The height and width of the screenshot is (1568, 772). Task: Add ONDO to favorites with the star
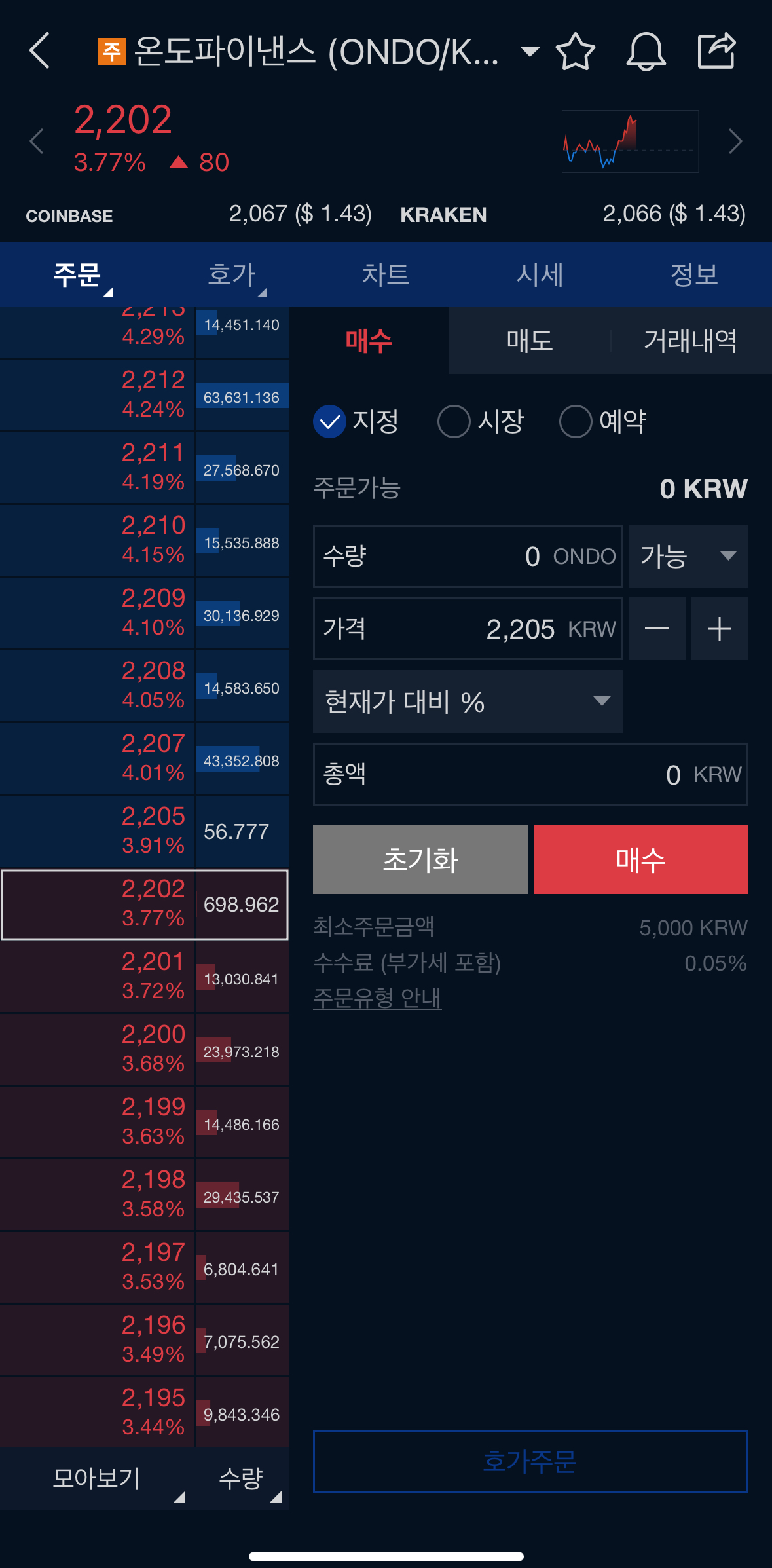coord(575,51)
